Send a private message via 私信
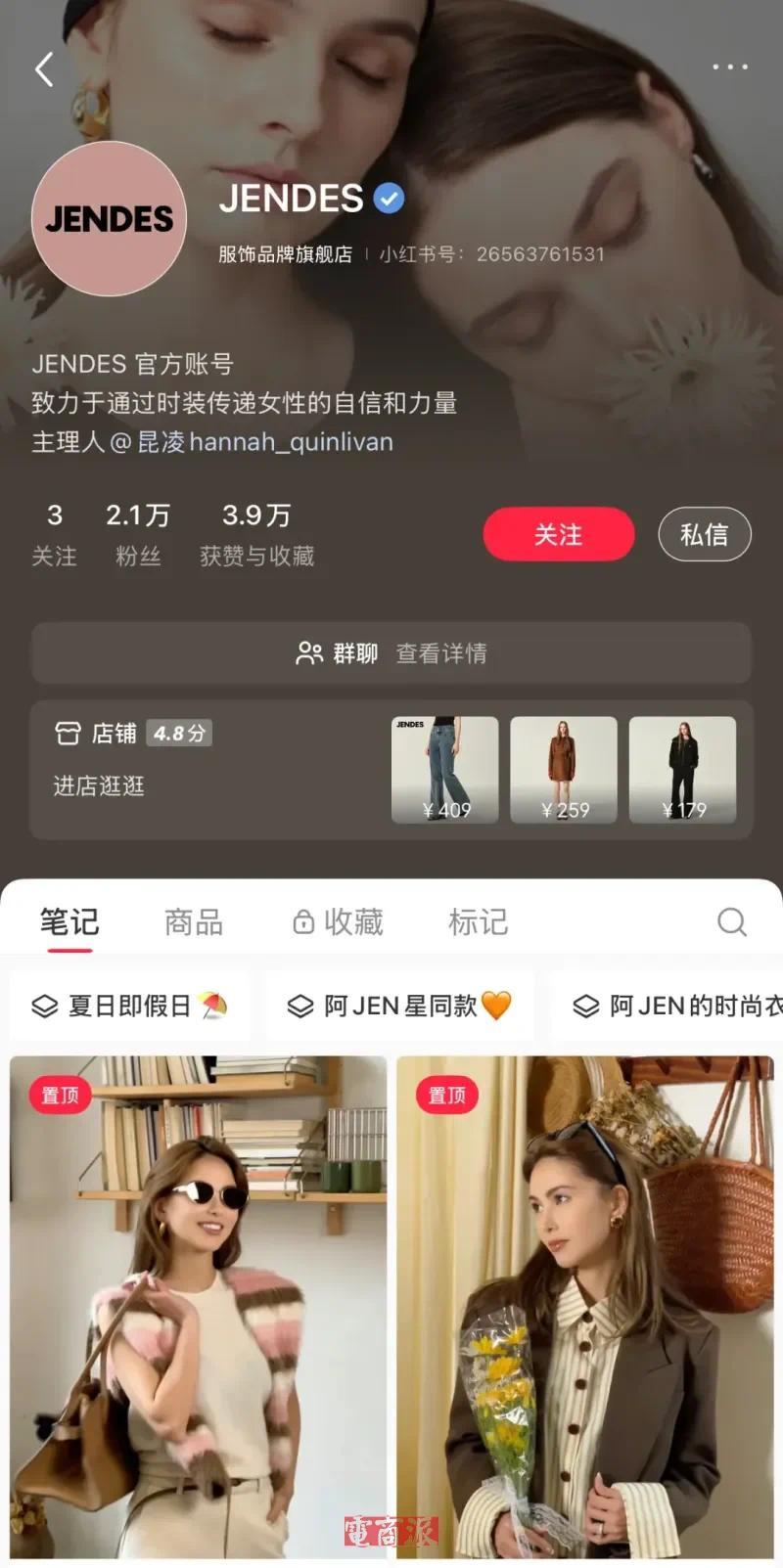 (704, 534)
